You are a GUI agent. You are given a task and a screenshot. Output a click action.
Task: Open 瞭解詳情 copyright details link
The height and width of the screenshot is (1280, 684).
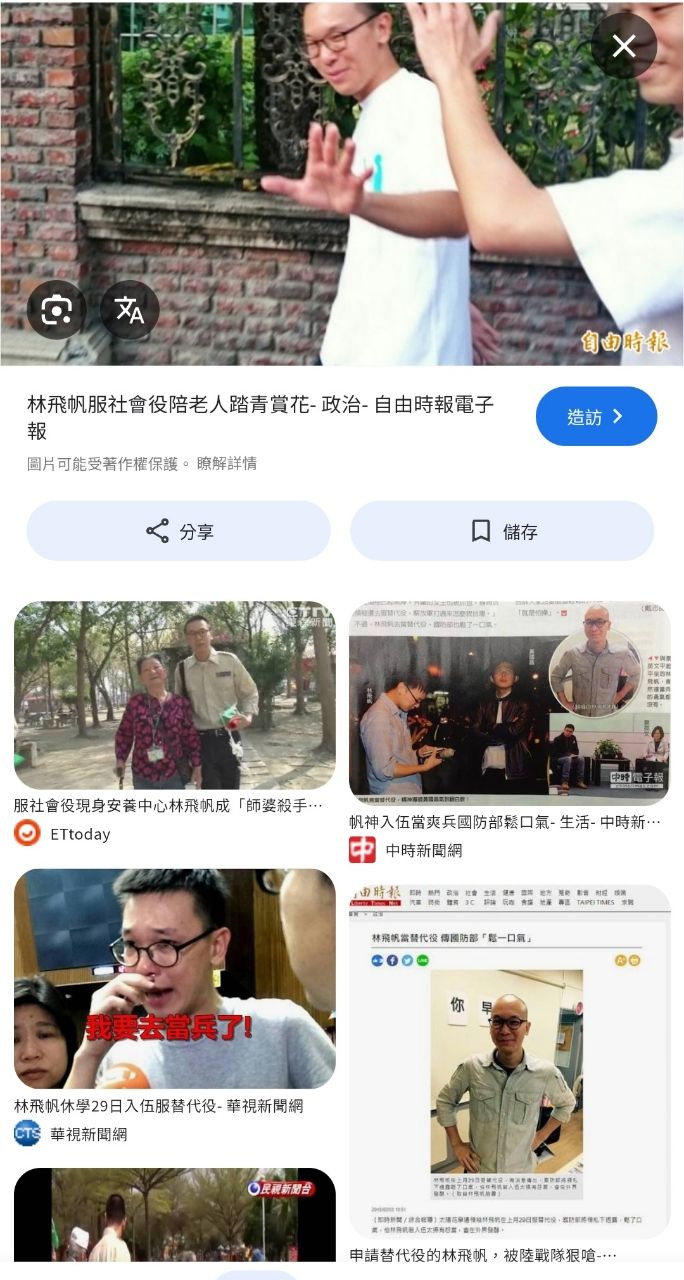tap(227, 463)
